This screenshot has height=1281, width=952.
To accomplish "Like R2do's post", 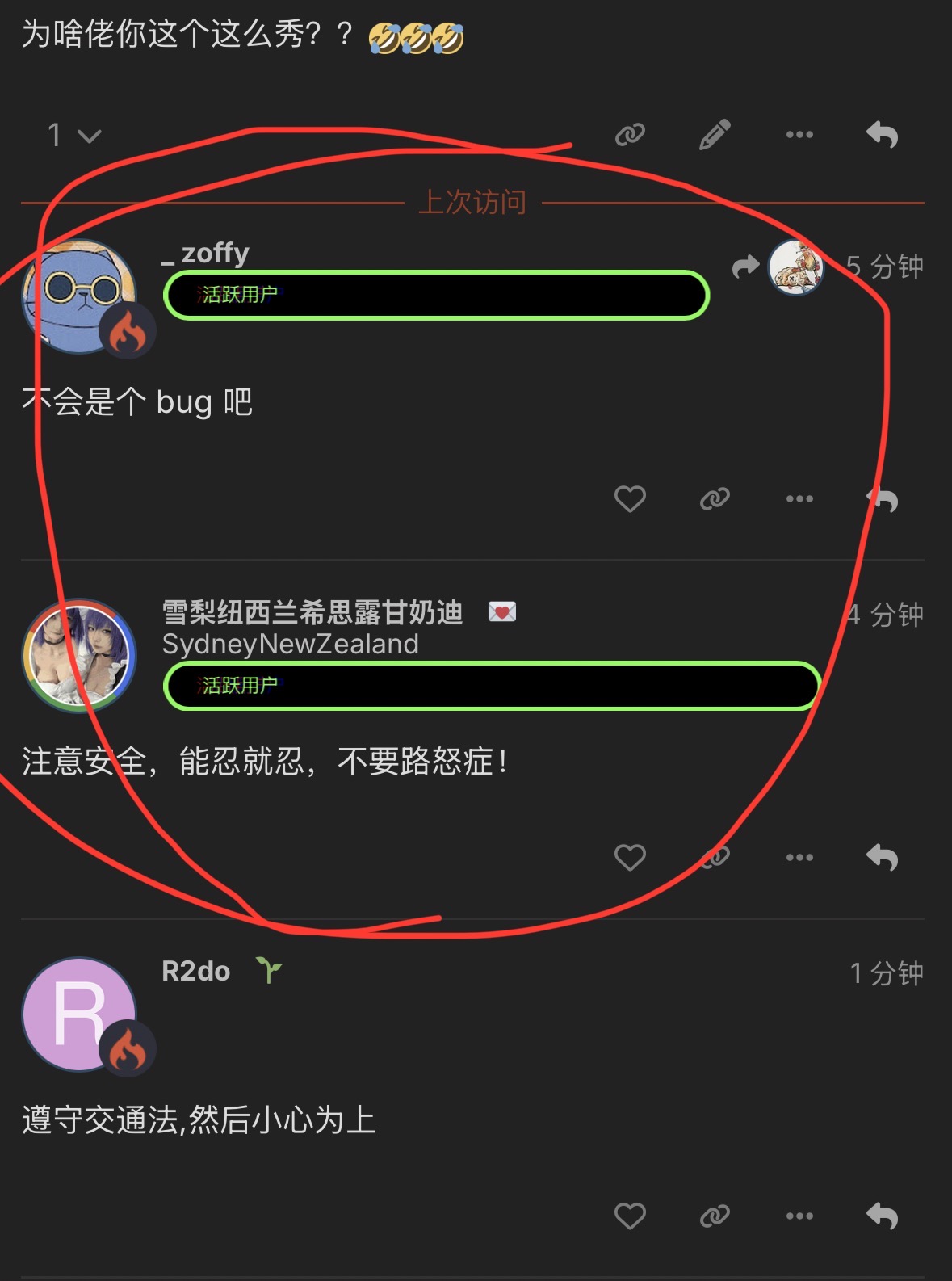I will [x=630, y=1216].
